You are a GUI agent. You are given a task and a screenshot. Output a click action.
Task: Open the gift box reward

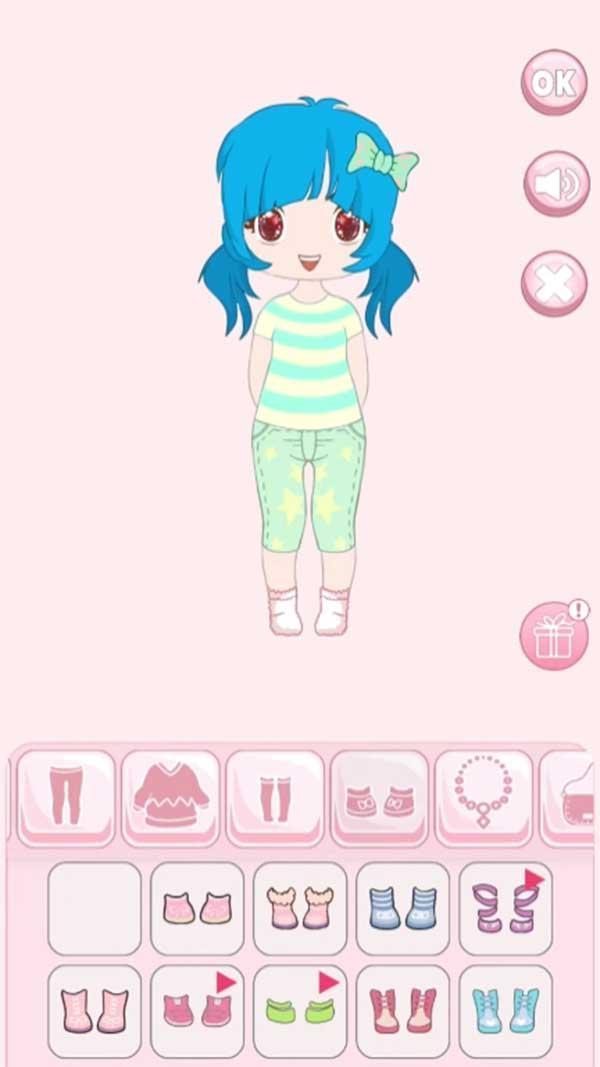(553, 636)
